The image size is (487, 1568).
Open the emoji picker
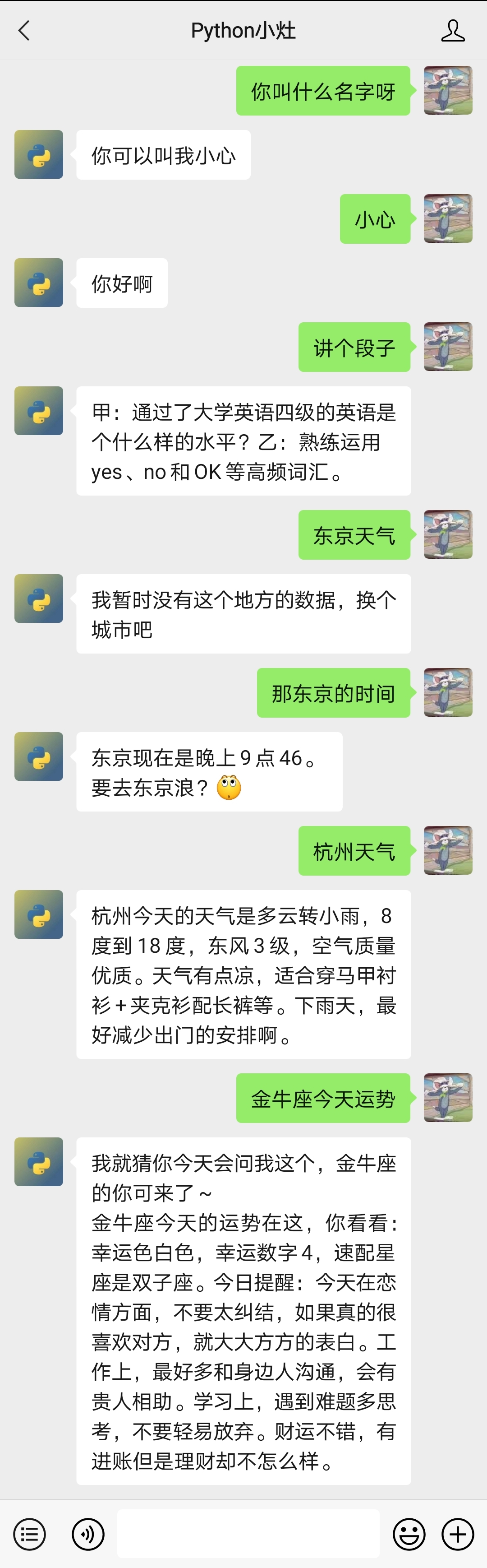tap(409, 1534)
